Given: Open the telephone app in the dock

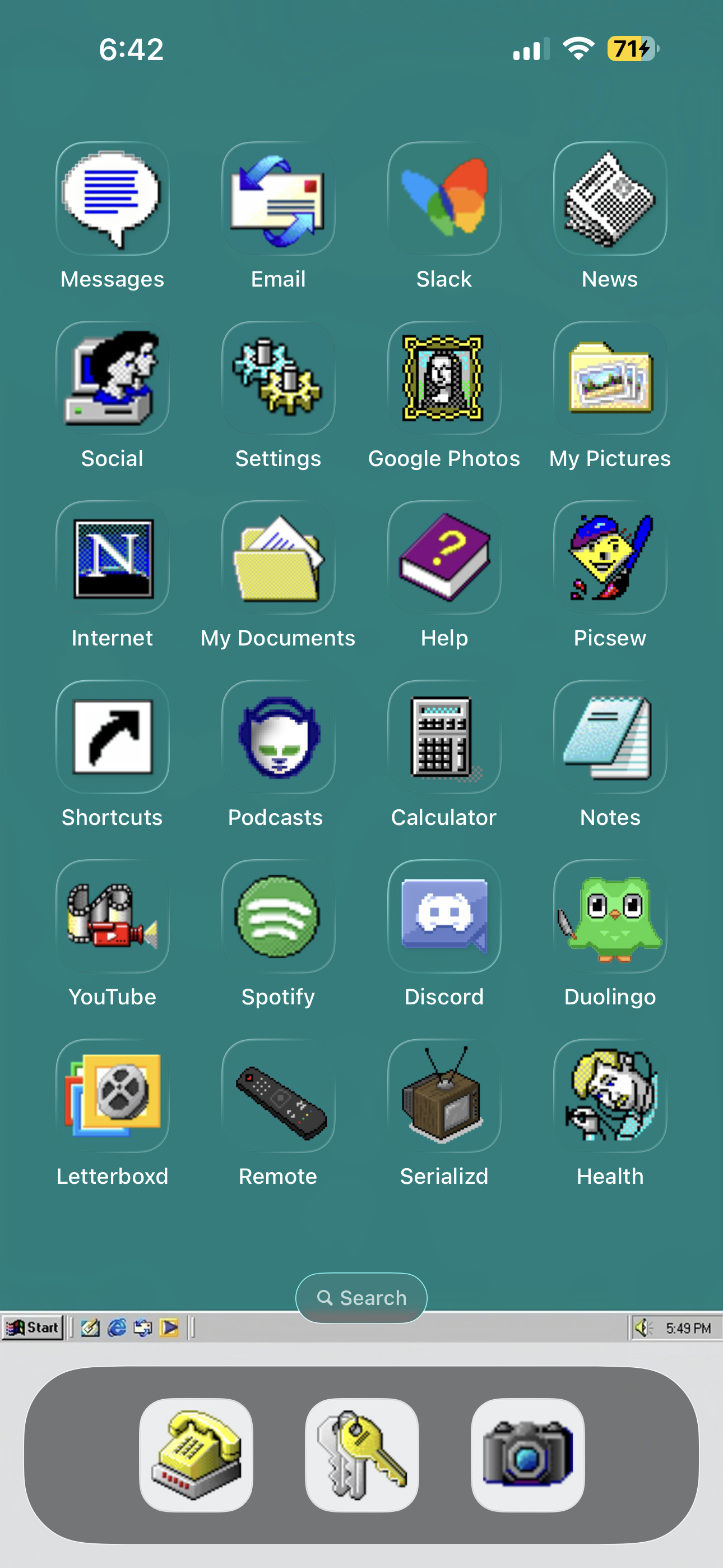Looking at the screenshot, I should 196,1455.
